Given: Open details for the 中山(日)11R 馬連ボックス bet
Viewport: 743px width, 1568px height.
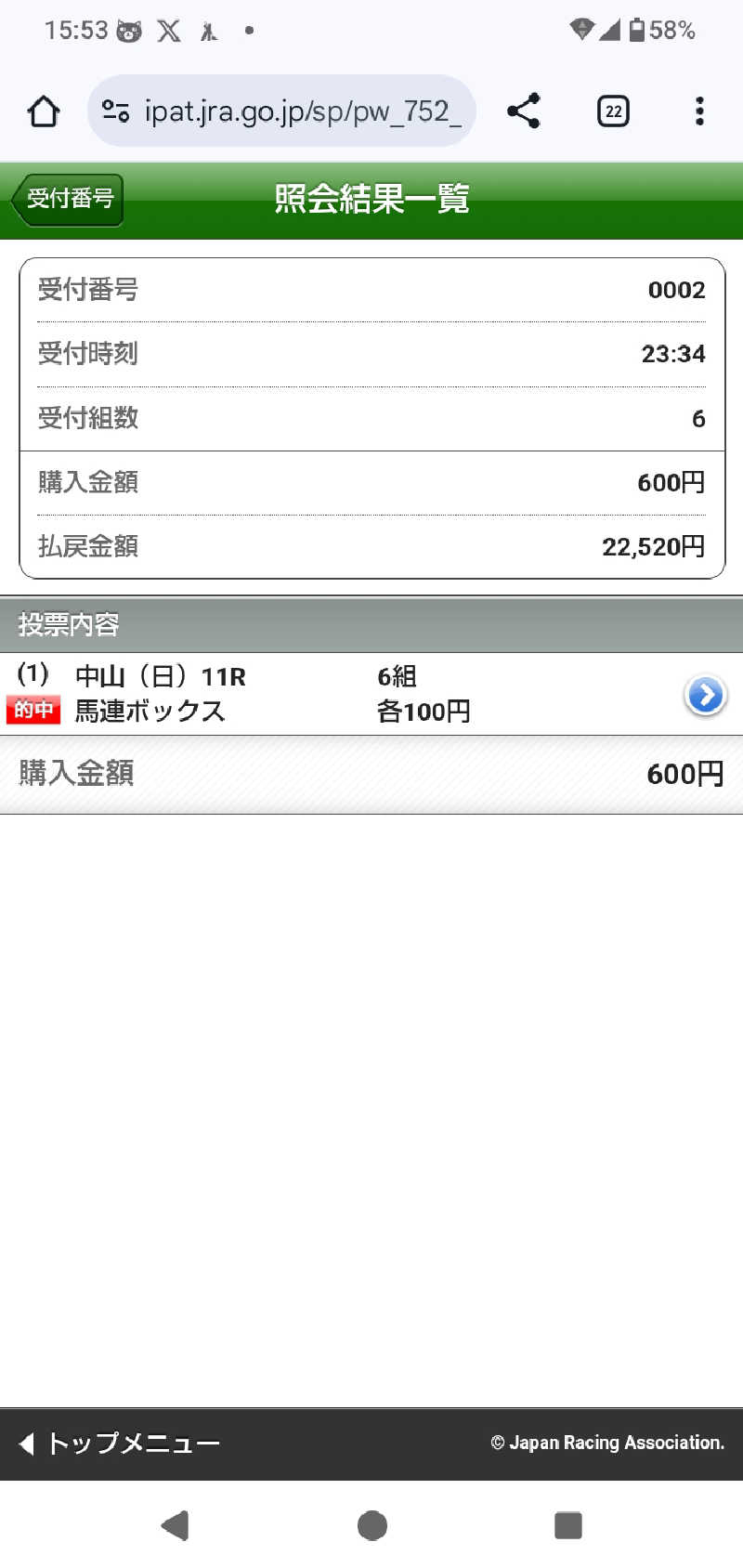Looking at the screenshot, I should (x=705, y=695).
